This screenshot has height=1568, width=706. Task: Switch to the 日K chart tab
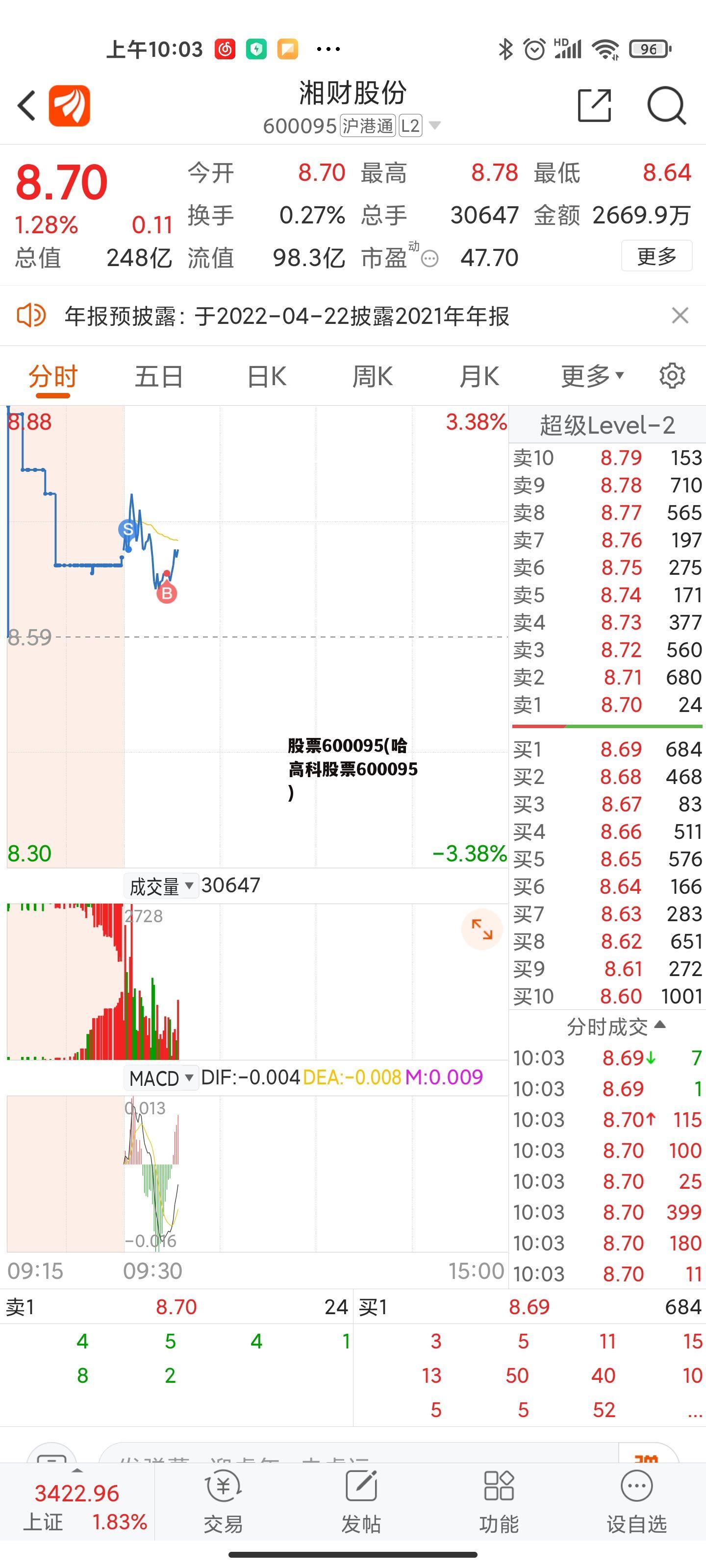266,376
